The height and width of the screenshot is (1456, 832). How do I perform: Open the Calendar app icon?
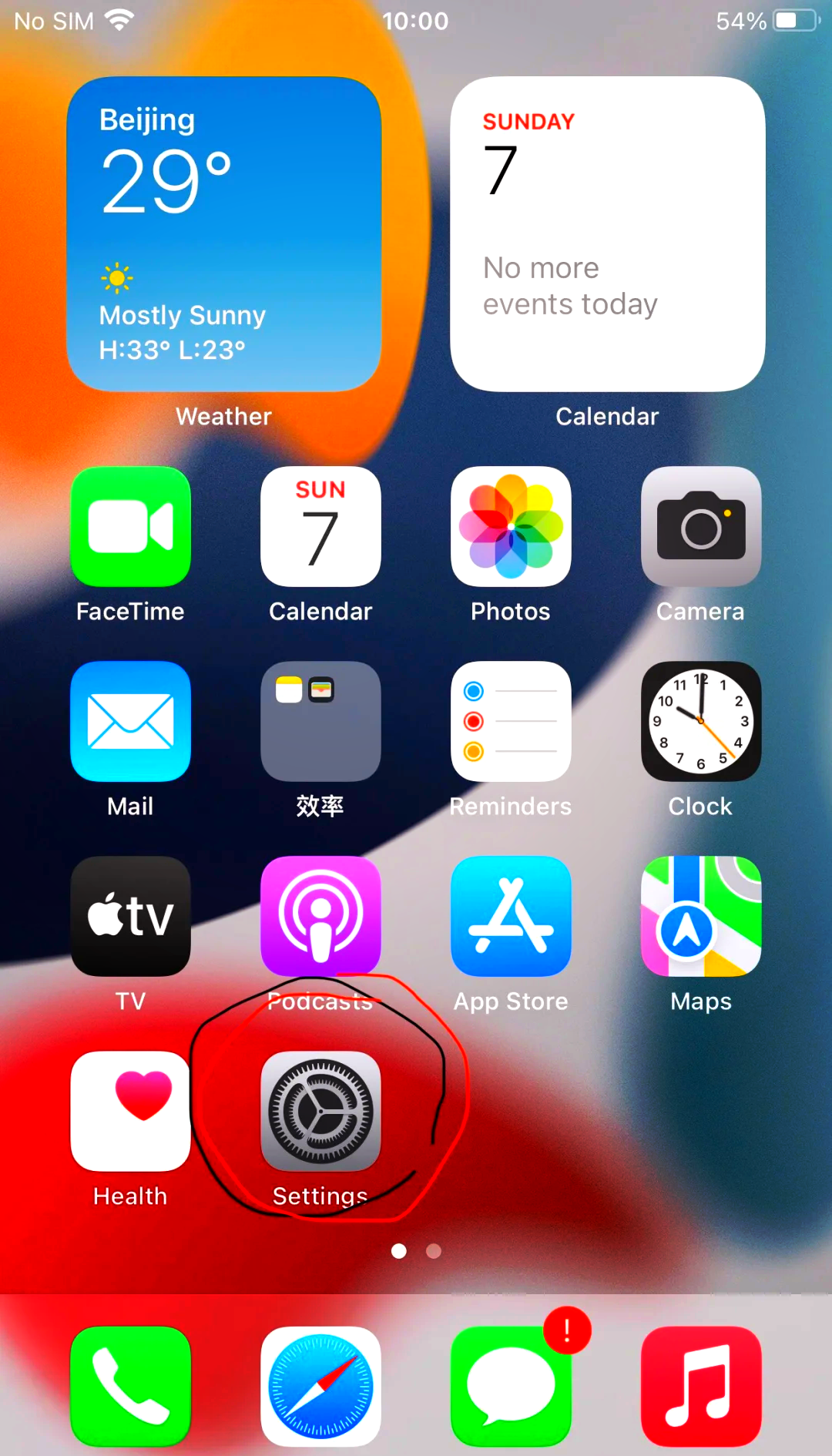pyautogui.click(x=320, y=527)
